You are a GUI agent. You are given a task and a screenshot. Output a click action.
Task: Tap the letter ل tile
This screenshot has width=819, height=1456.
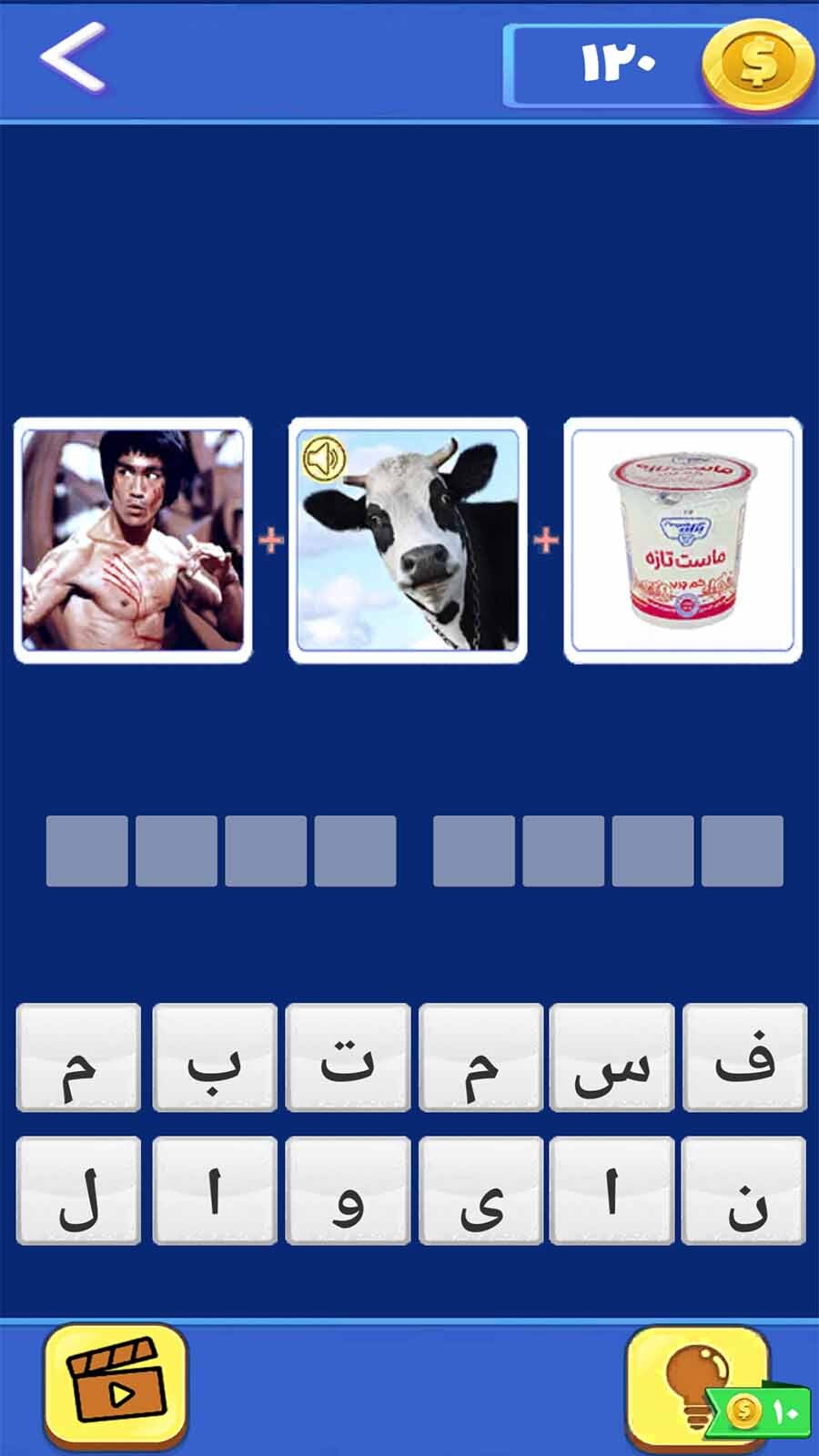click(x=79, y=1190)
